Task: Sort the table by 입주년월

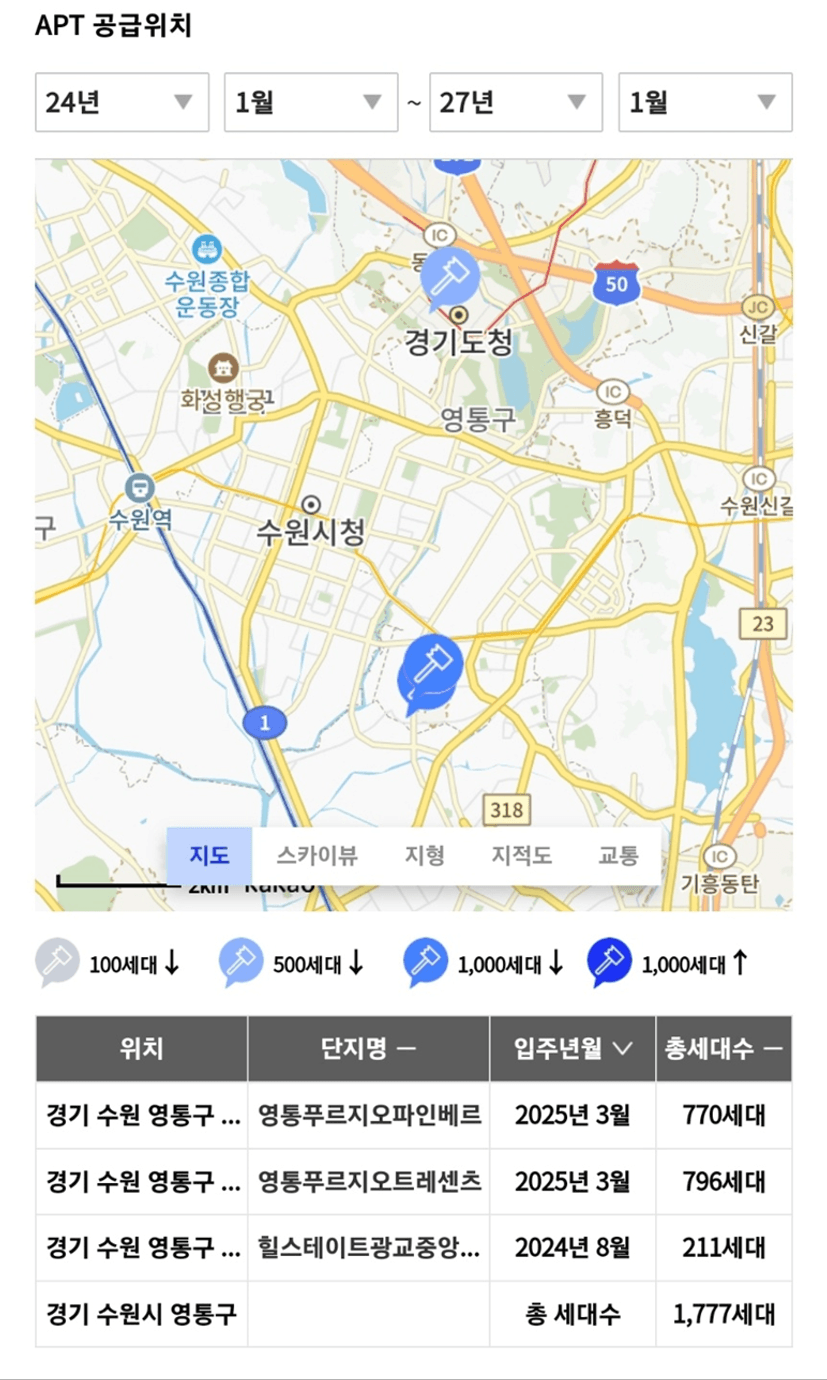Action: 573,1048
